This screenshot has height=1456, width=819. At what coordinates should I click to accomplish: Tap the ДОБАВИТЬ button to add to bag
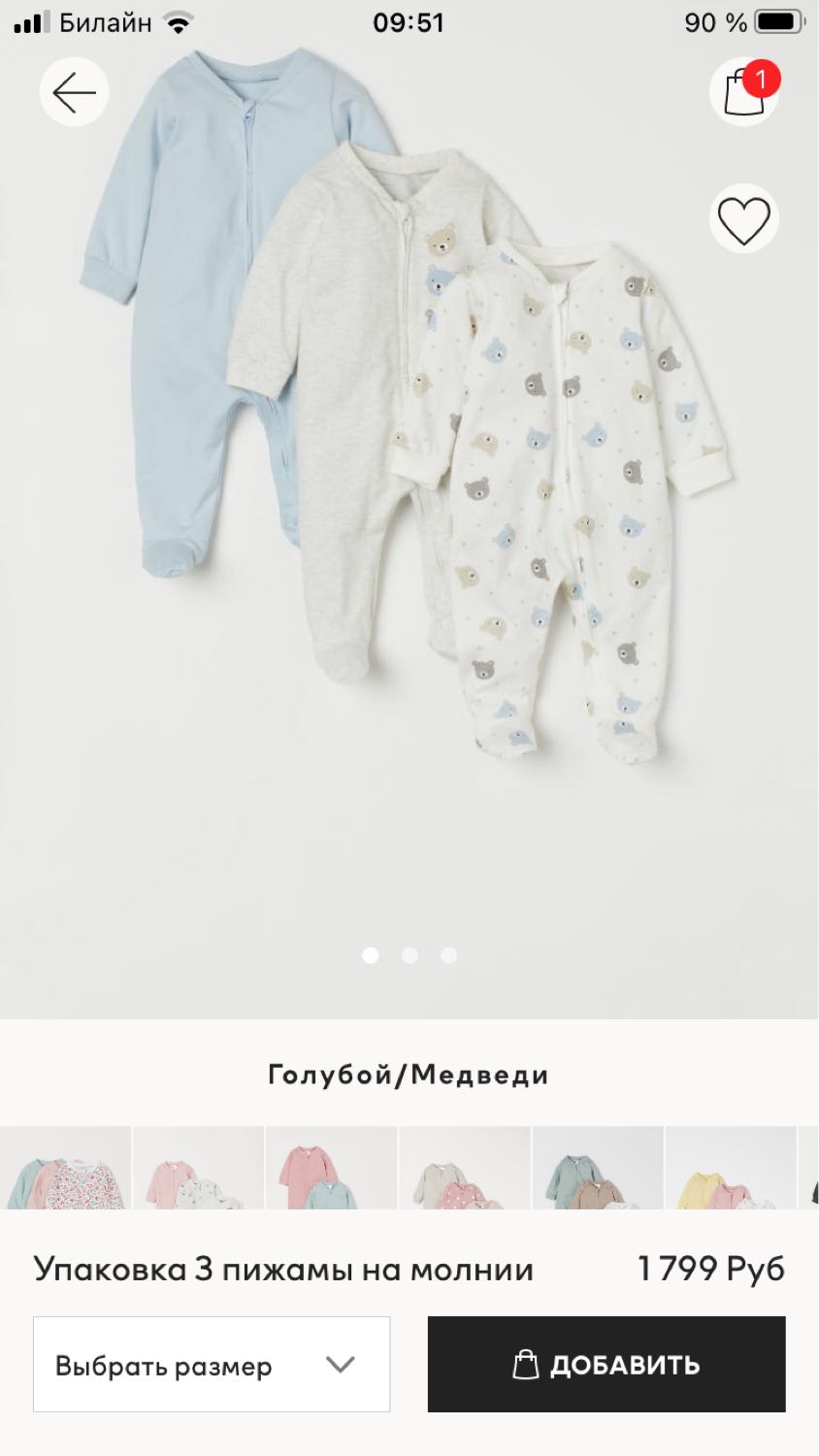point(606,1364)
